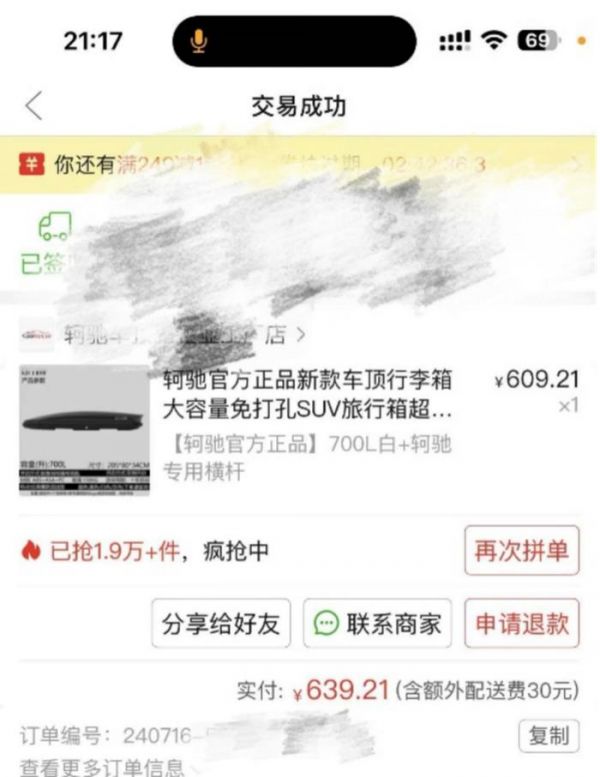Go back from the 交易成功 page

35,106
